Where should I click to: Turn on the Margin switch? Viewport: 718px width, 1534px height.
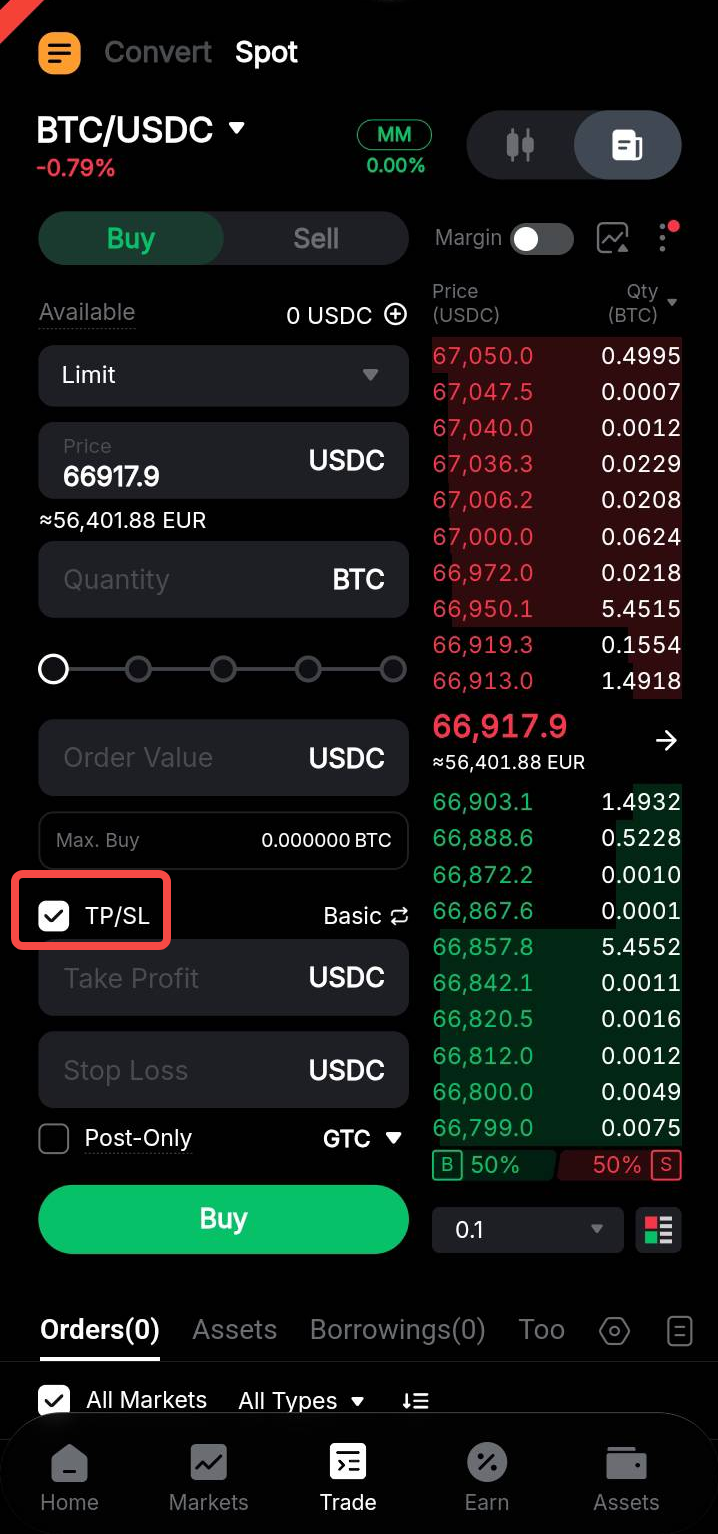pos(541,239)
